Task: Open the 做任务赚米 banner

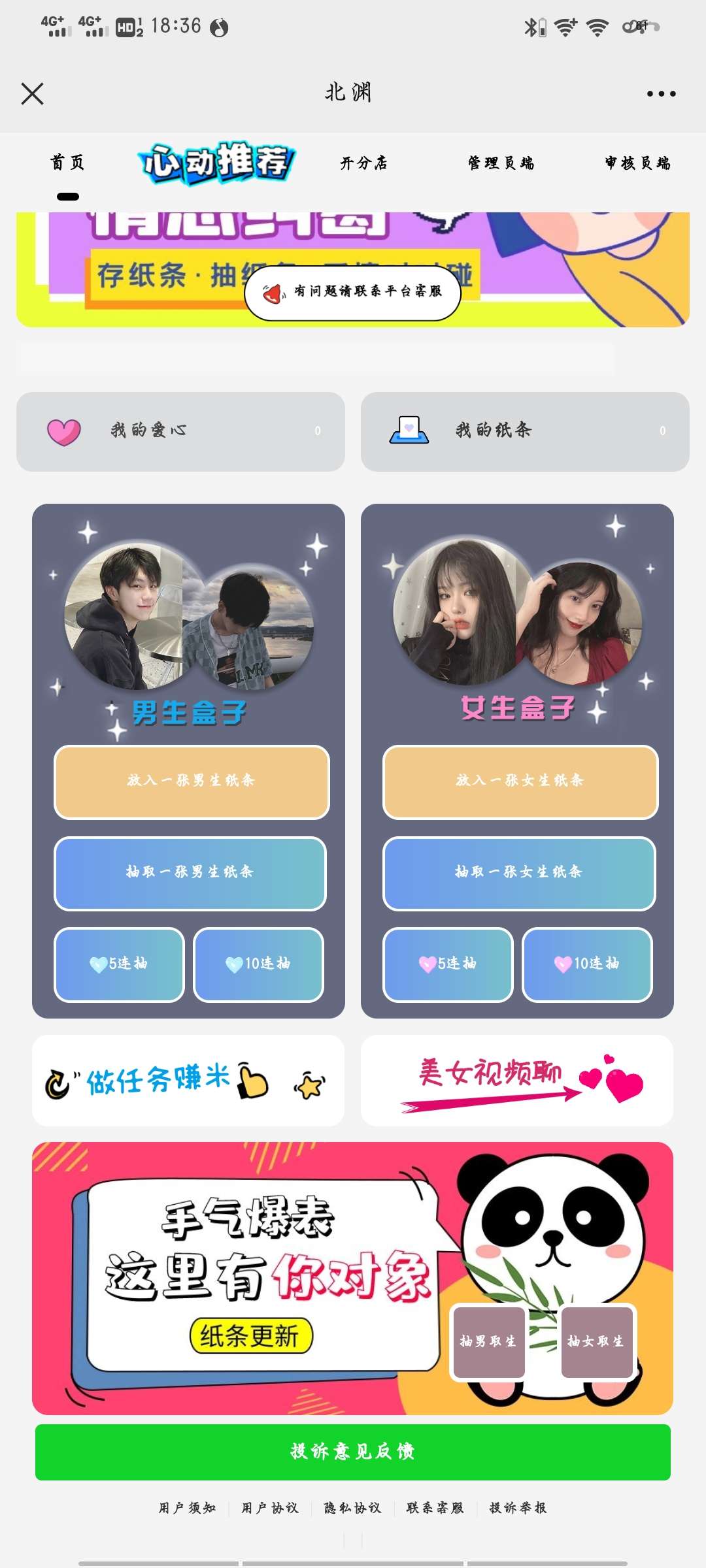Action: pos(188,1081)
